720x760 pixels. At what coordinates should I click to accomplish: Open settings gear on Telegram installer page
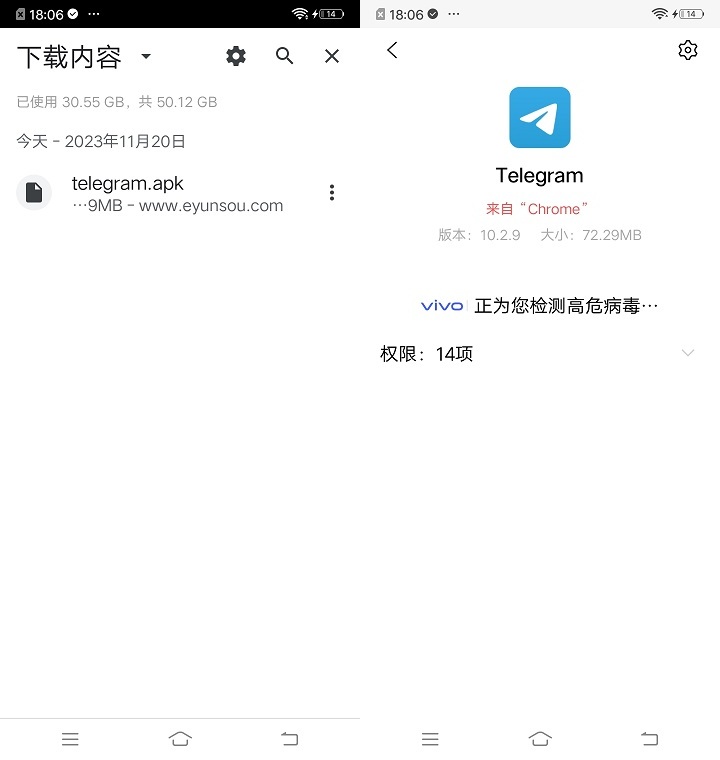click(x=687, y=50)
